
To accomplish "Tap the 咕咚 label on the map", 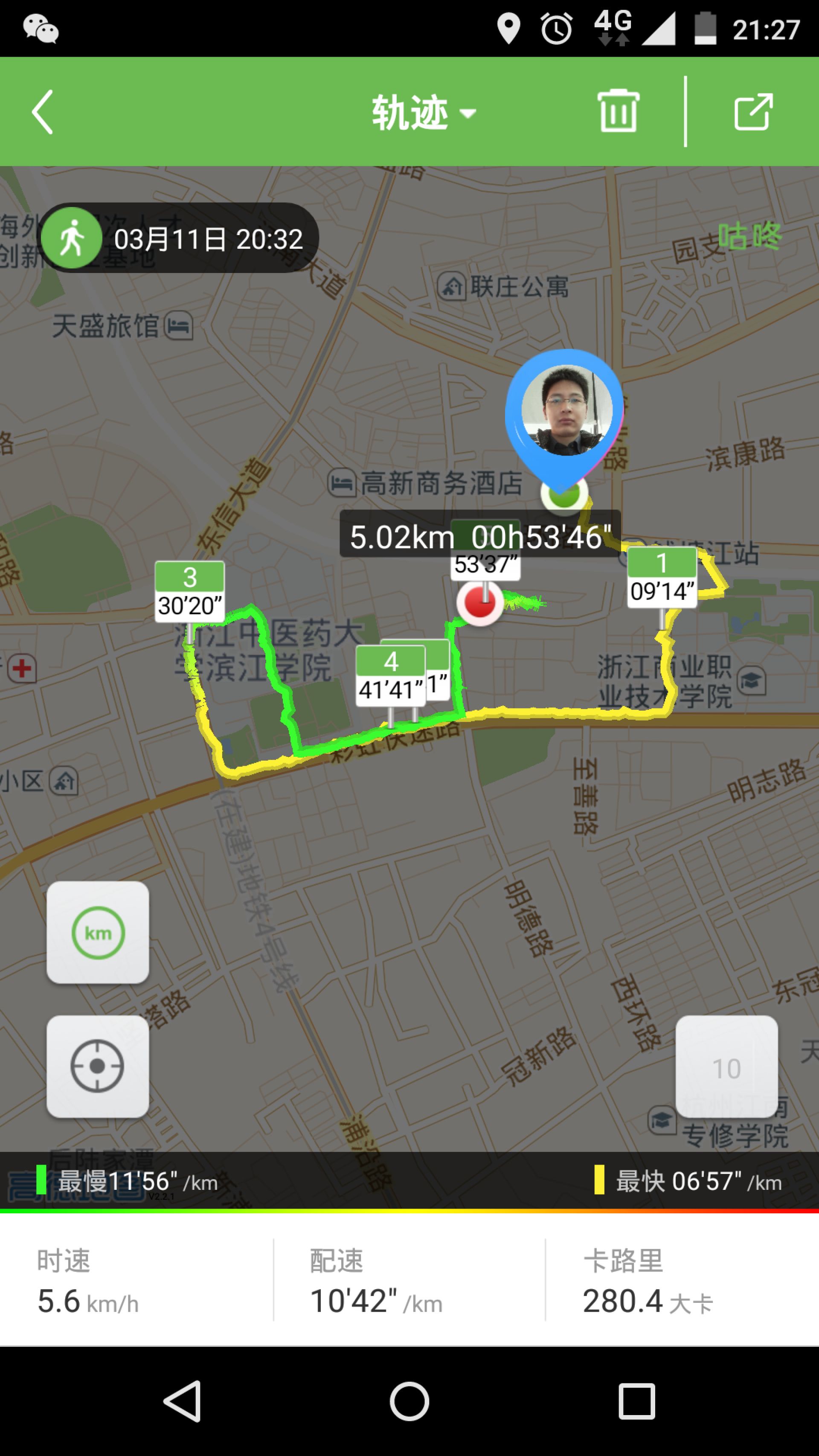I will [x=749, y=236].
